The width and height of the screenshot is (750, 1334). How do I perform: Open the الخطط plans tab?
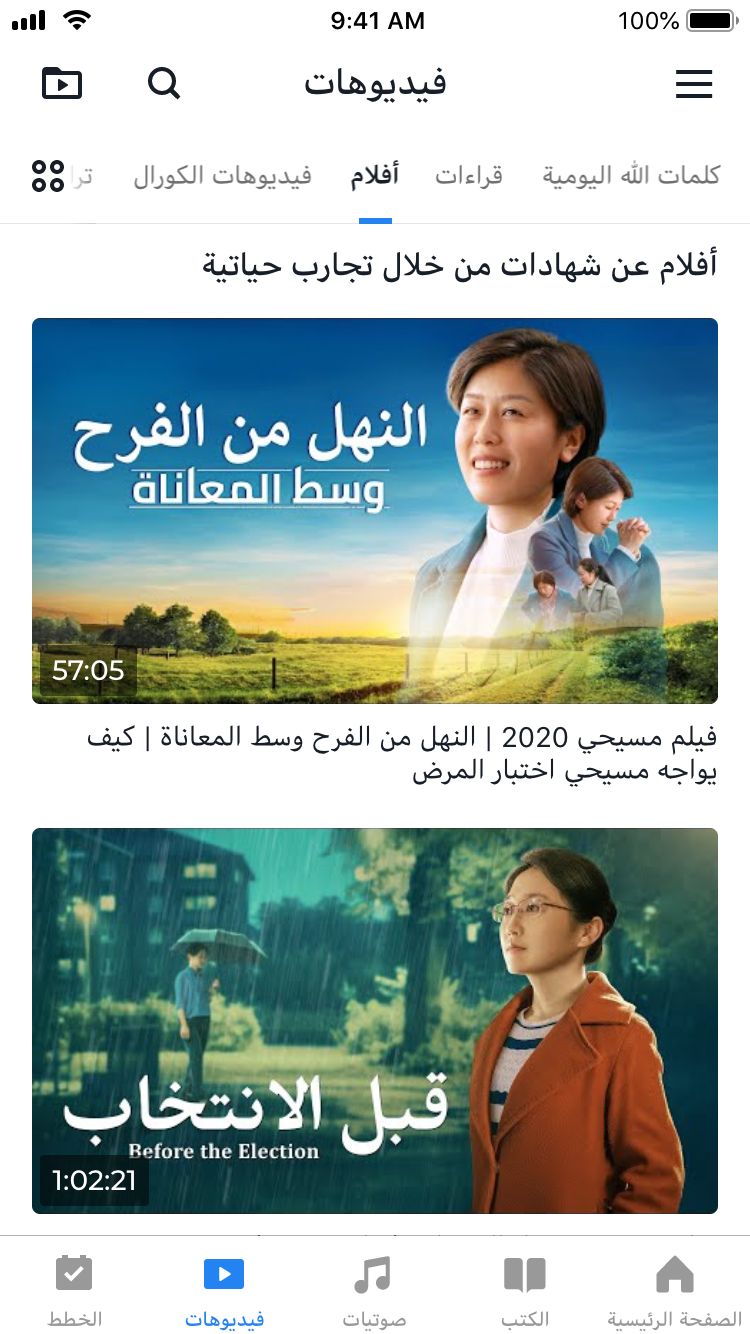(x=74, y=1290)
